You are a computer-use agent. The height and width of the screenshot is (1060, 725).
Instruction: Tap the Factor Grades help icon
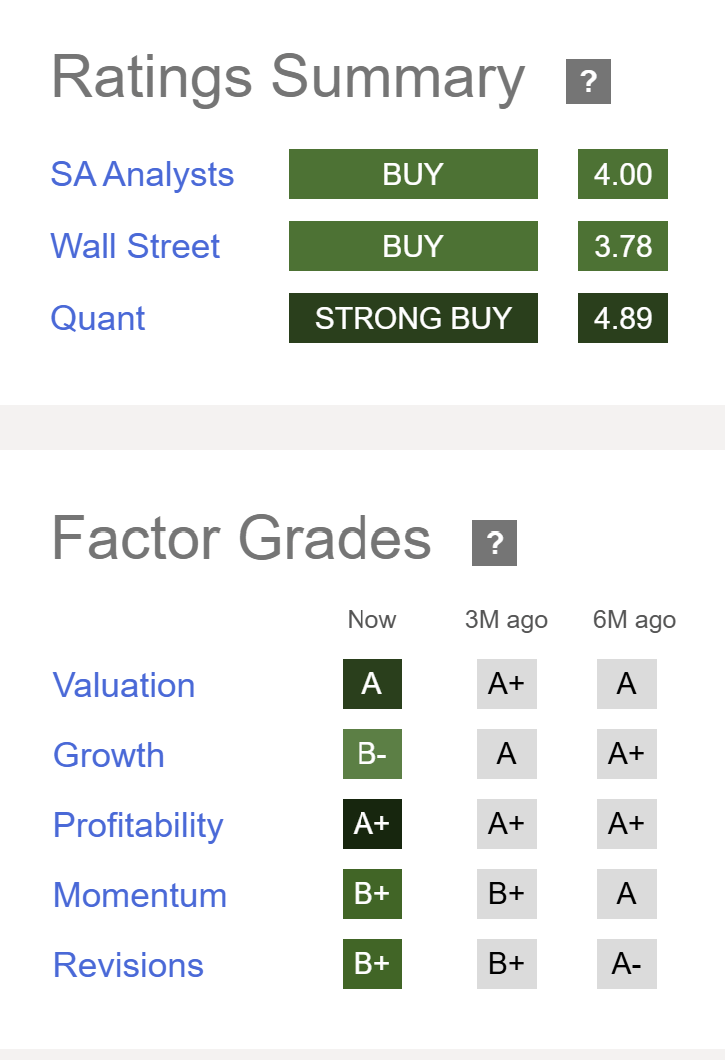coord(494,543)
